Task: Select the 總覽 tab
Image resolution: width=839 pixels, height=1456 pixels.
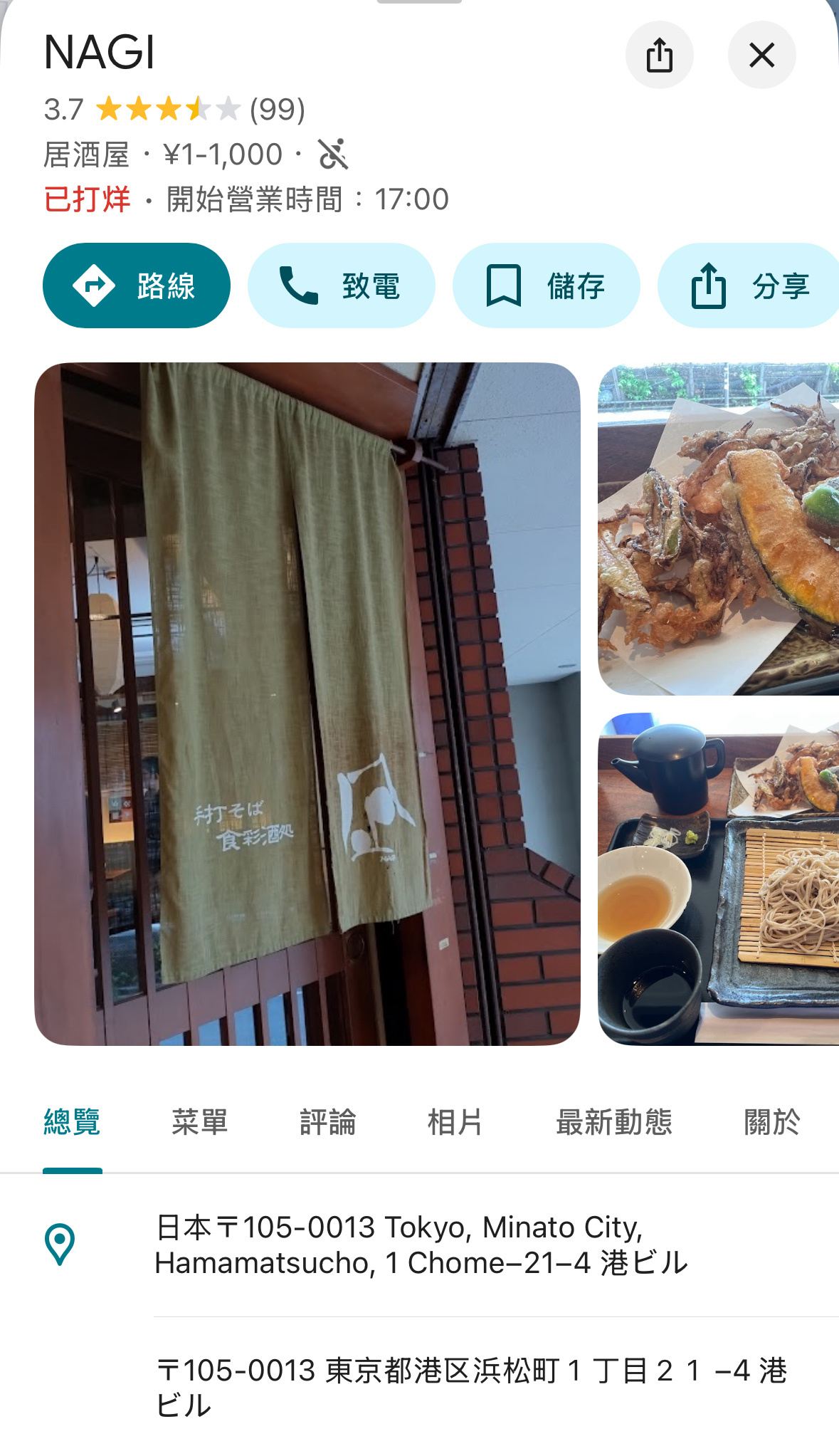Action: coord(72,1122)
